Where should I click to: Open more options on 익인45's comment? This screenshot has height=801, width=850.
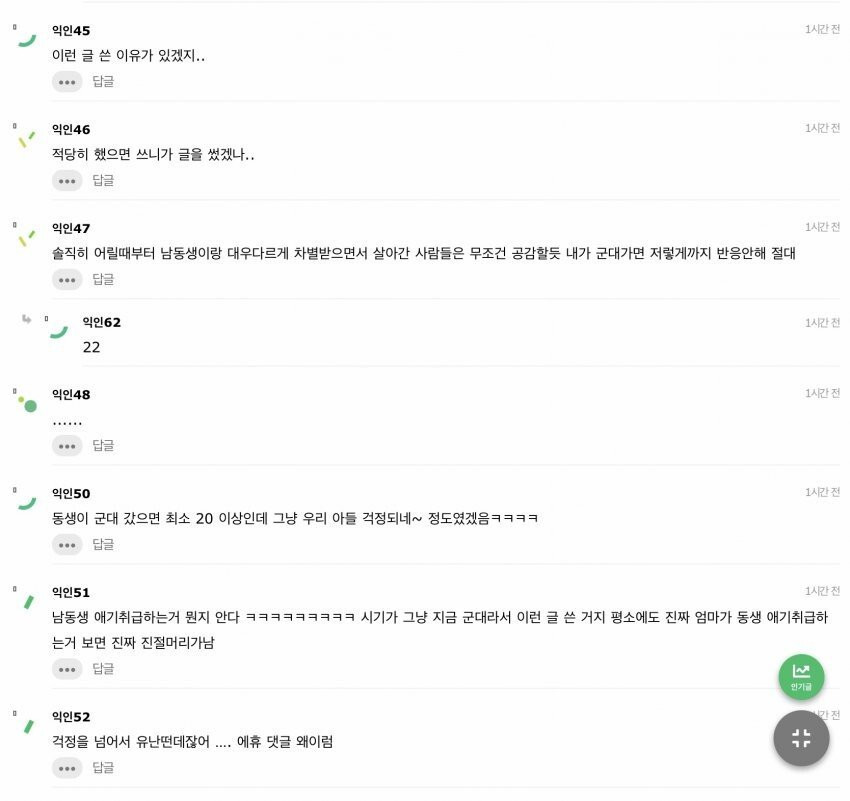[x=67, y=82]
